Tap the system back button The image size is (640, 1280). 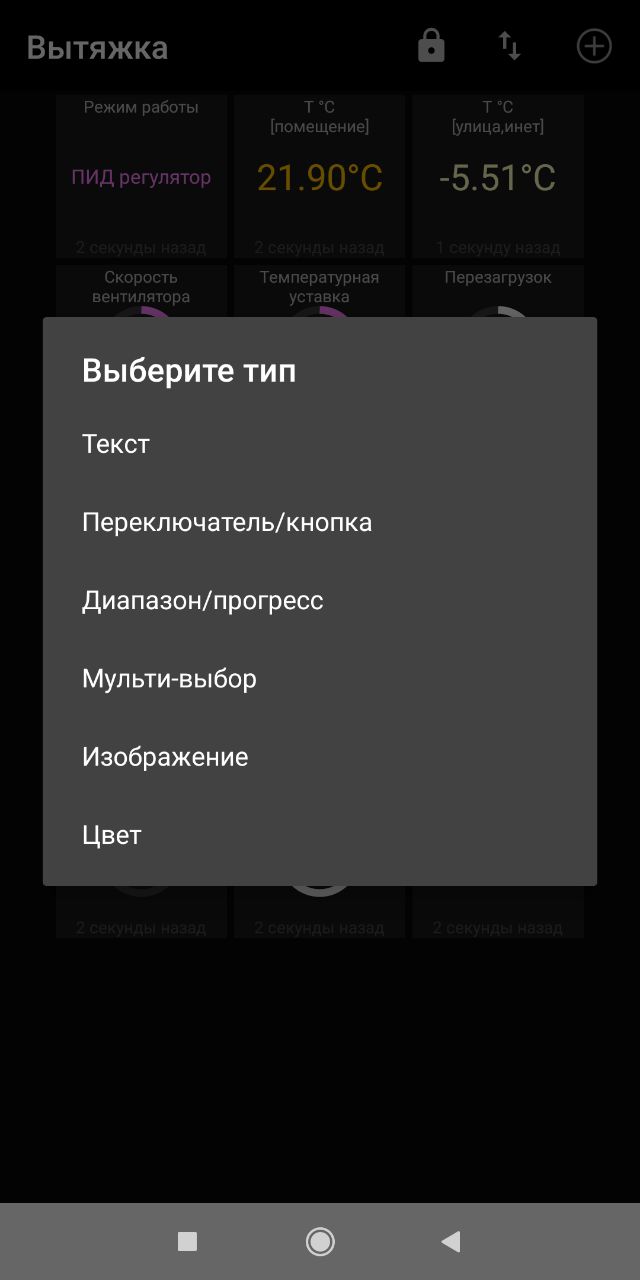tap(451, 1242)
